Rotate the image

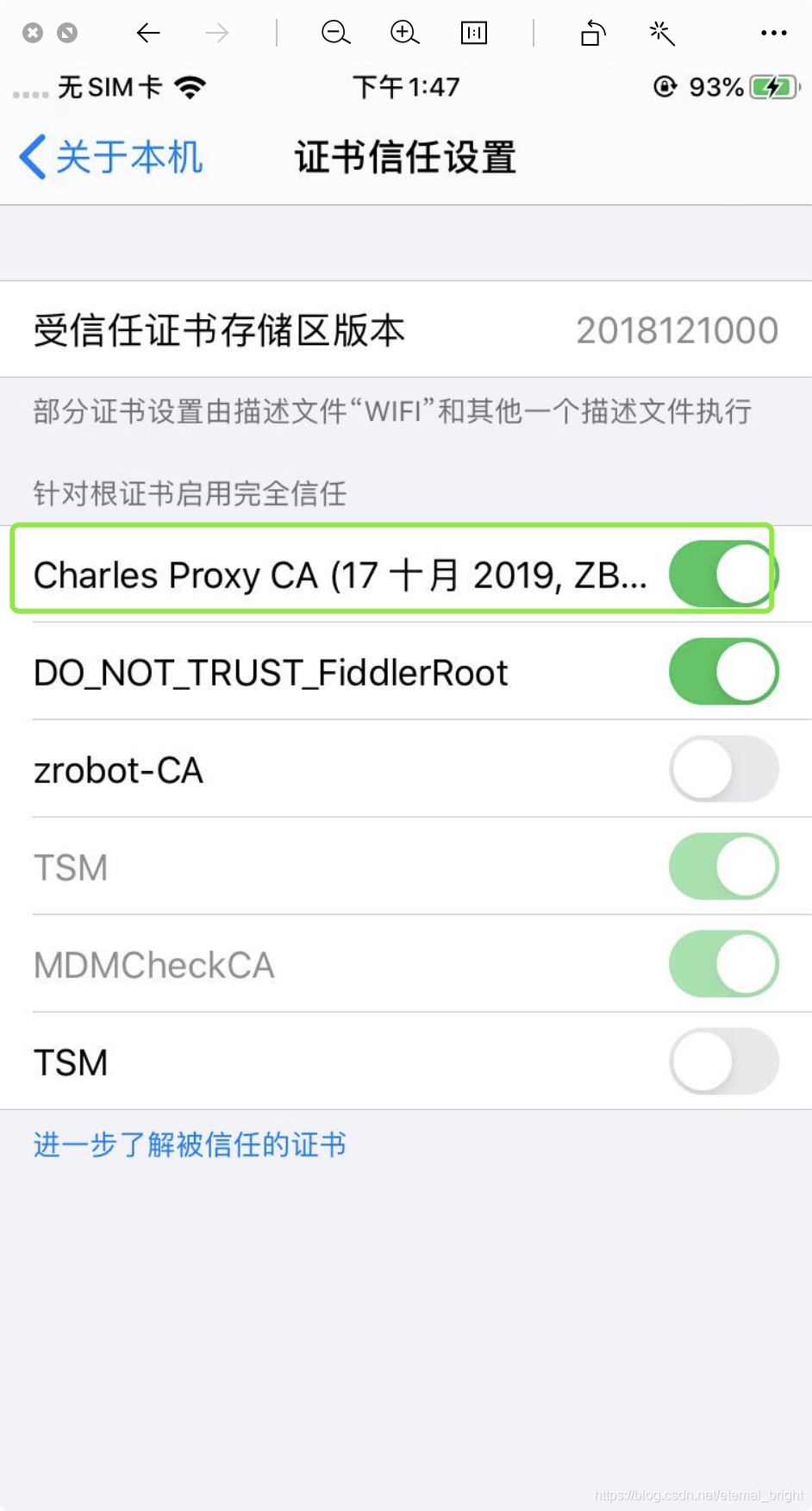pyautogui.click(x=593, y=34)
